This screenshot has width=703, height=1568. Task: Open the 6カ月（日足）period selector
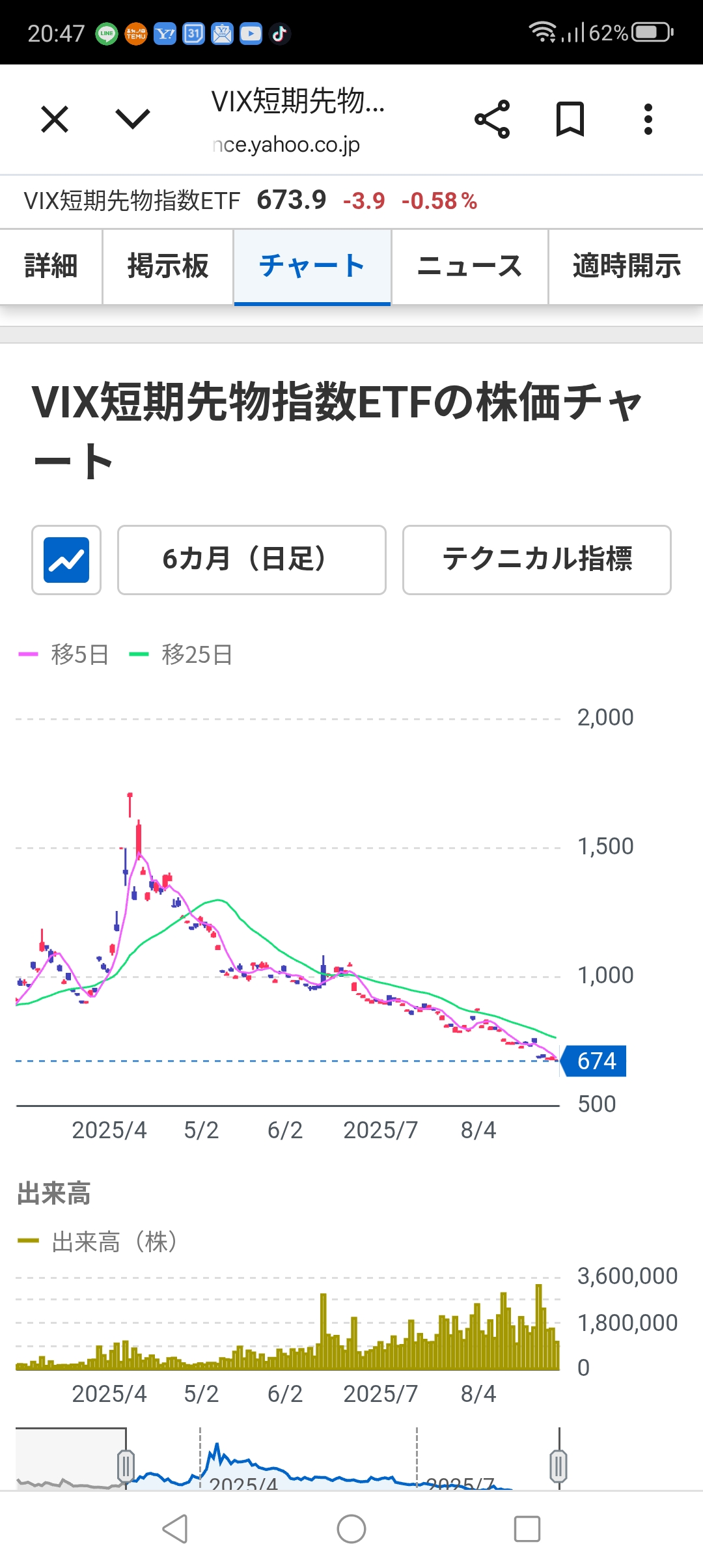click(x=251, y=560)
